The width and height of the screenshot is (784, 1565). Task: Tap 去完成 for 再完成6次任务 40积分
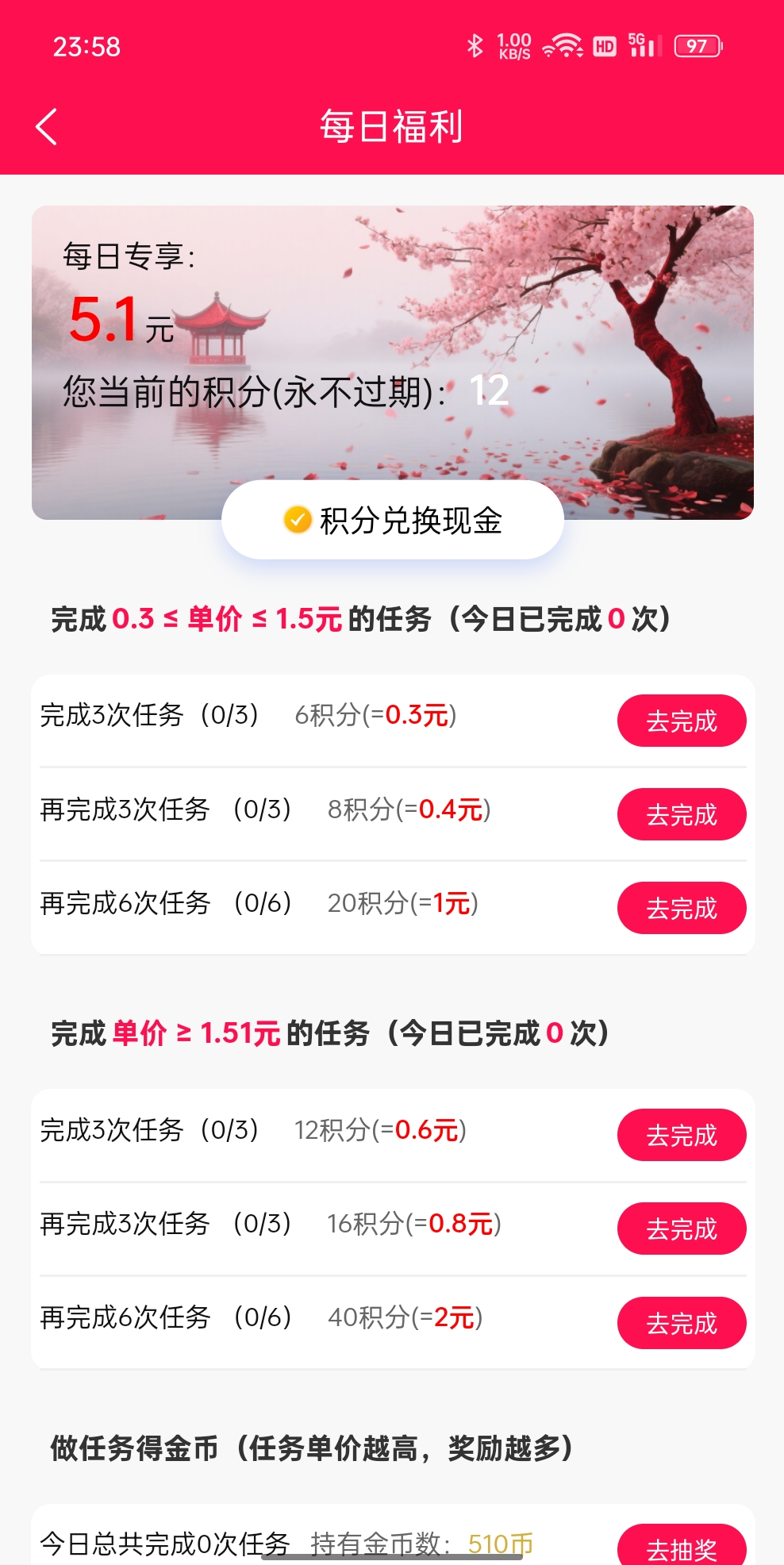click(x=681, y=1323)
